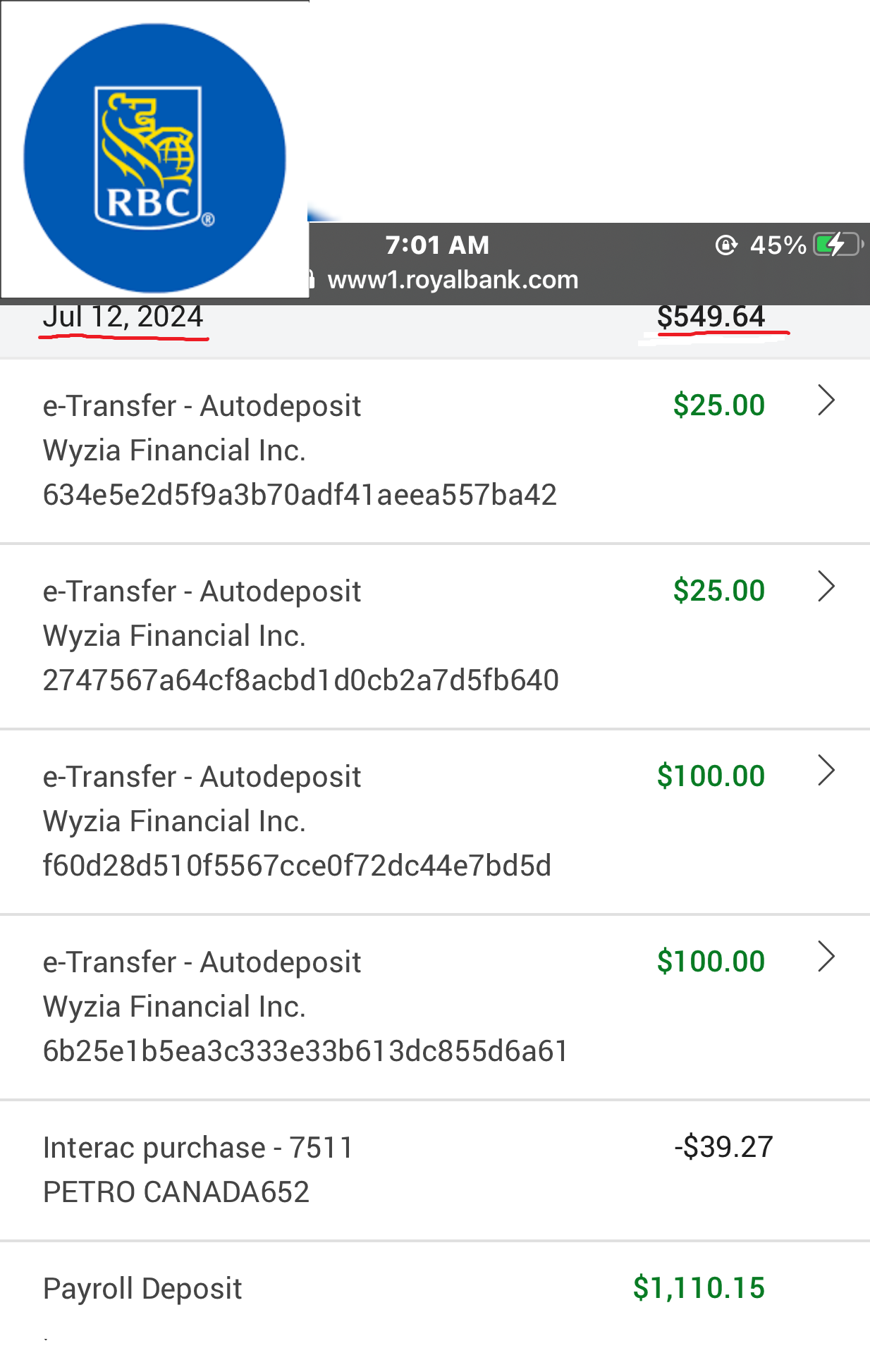Tap the www1.royalbank.com address bar

click(x=453, y=280)
